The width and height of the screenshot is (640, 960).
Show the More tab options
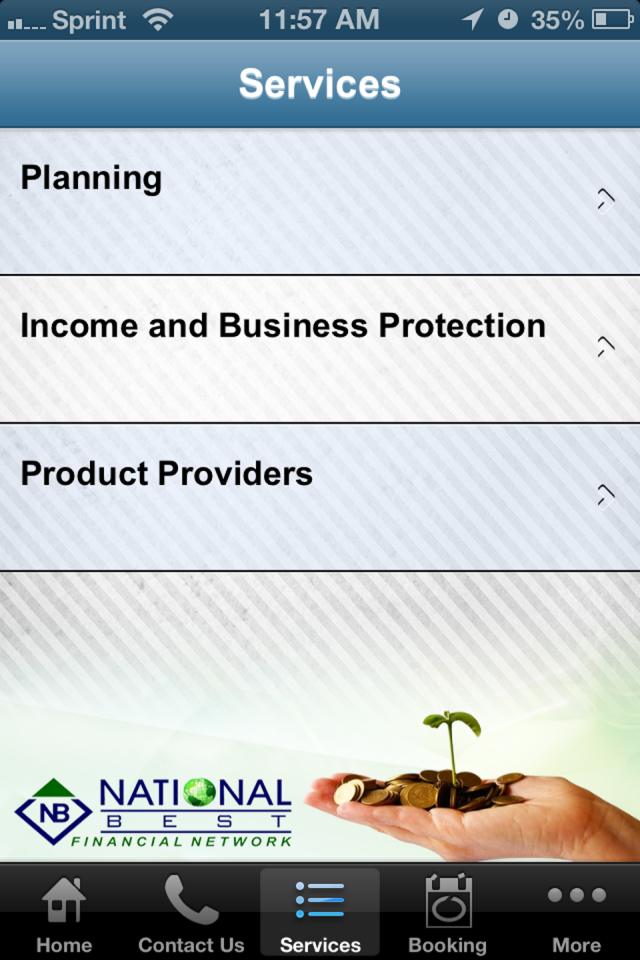576,913
